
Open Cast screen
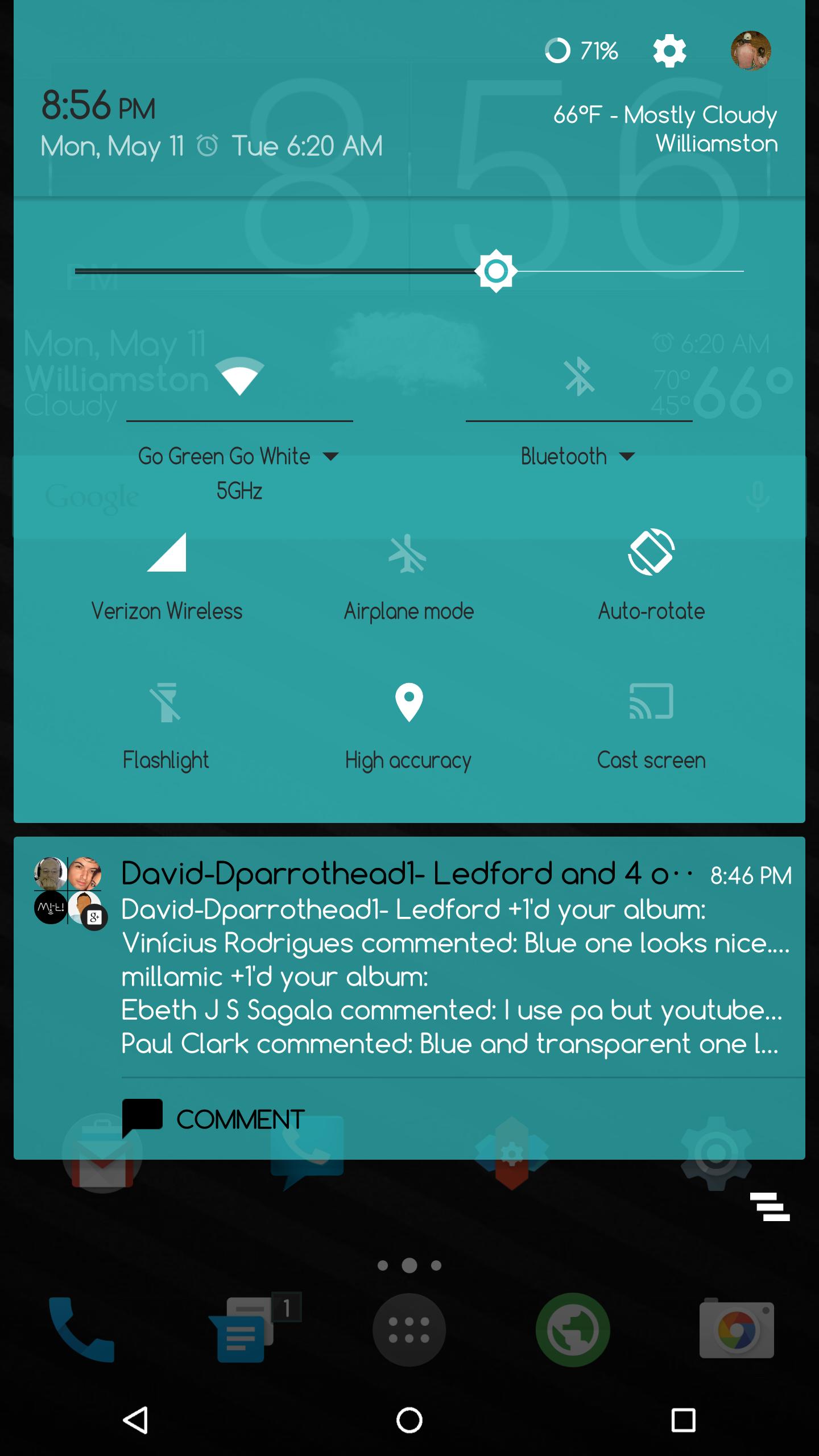pos(651,722)
